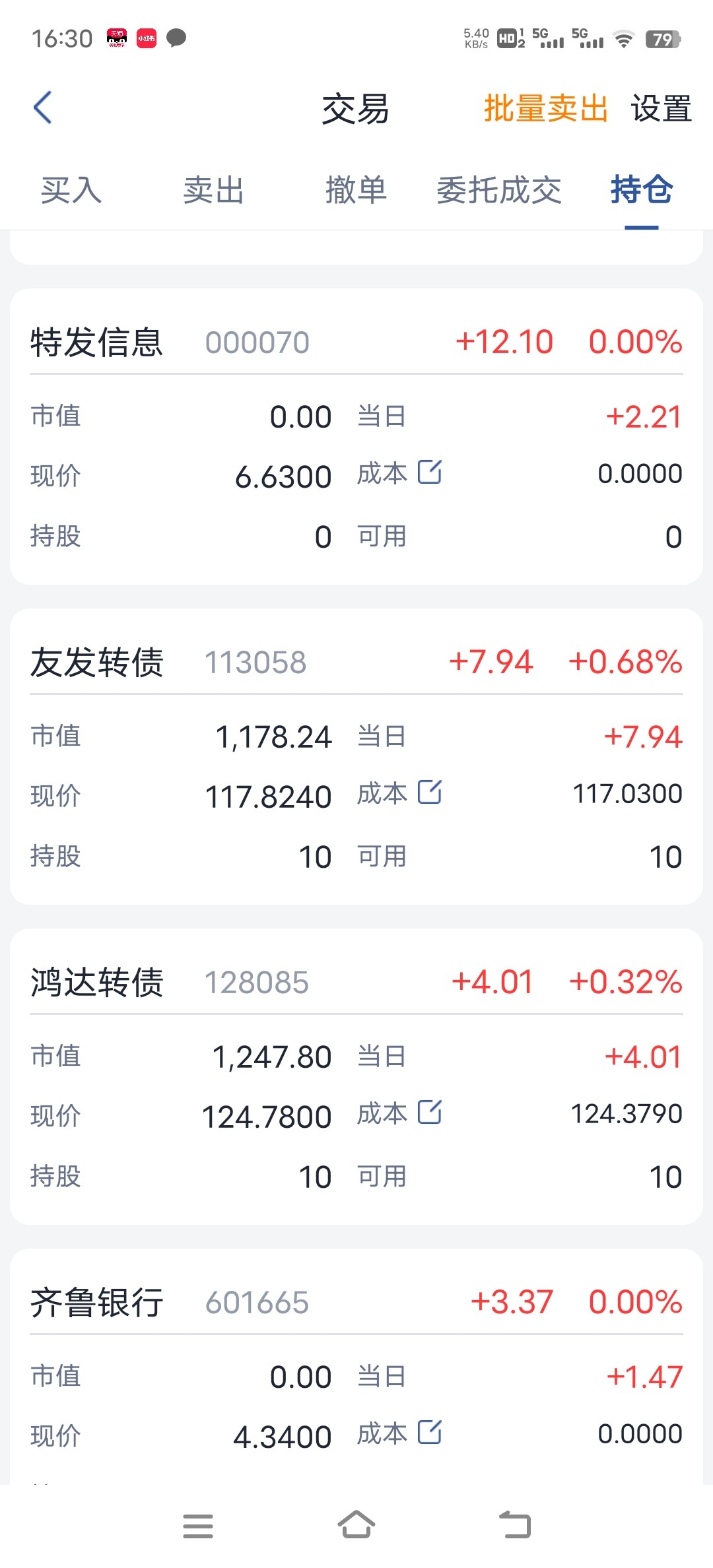Edit cost price for 齐鲁银行
Image resolution: width=713 pixels, height=1568 pixels.
coord(430,1433)
